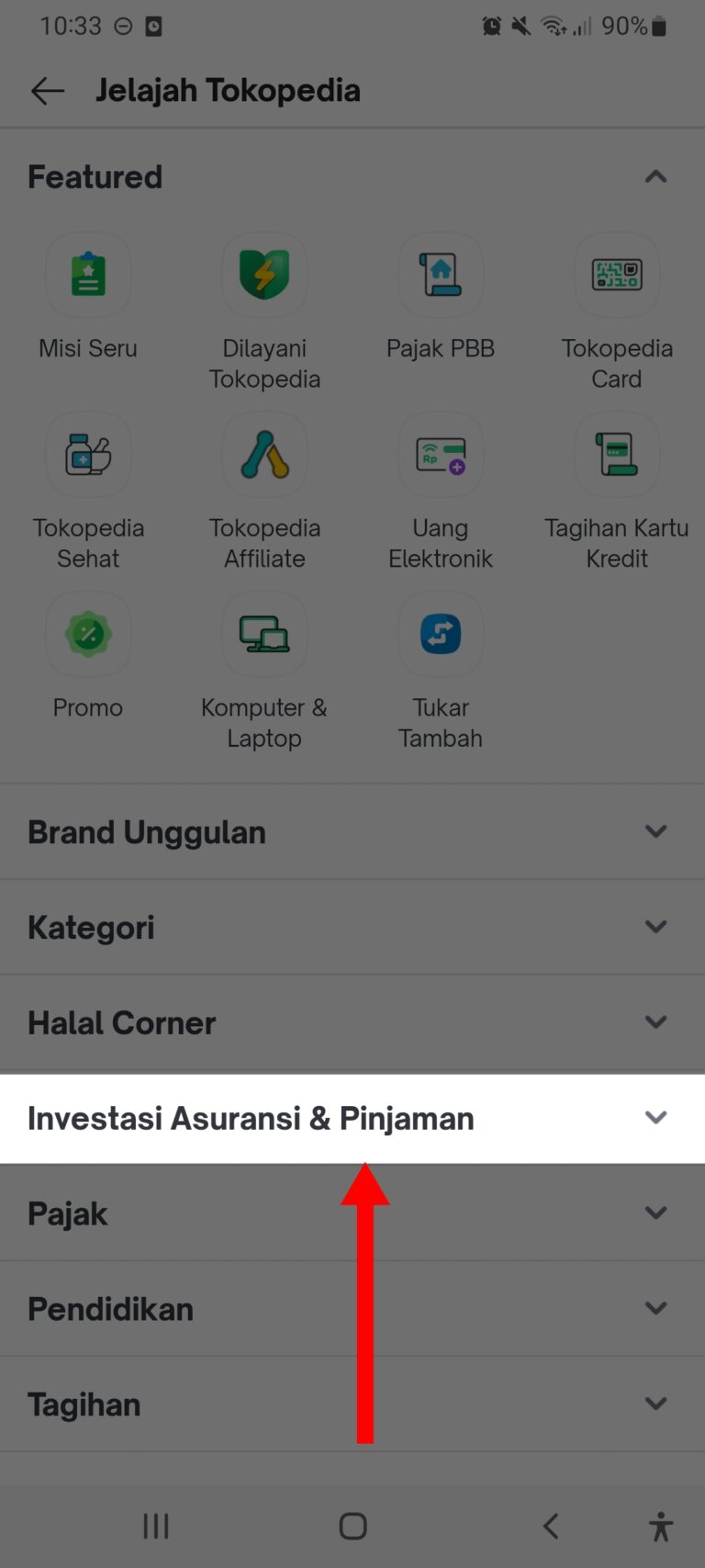This screenshot has height=1568, width=705.
Task: Tap the Tagihan Kartu Kredit icon
Action: pyautogui.click(x=616, y=455)
